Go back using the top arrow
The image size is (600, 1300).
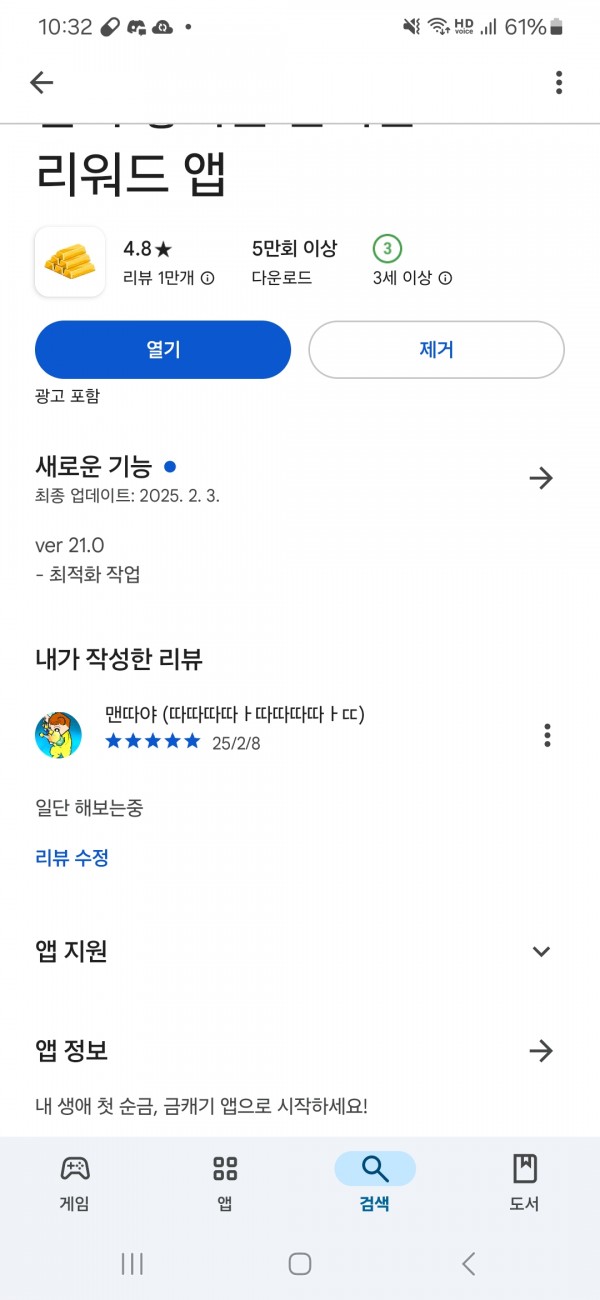click(x=41, y=83)
